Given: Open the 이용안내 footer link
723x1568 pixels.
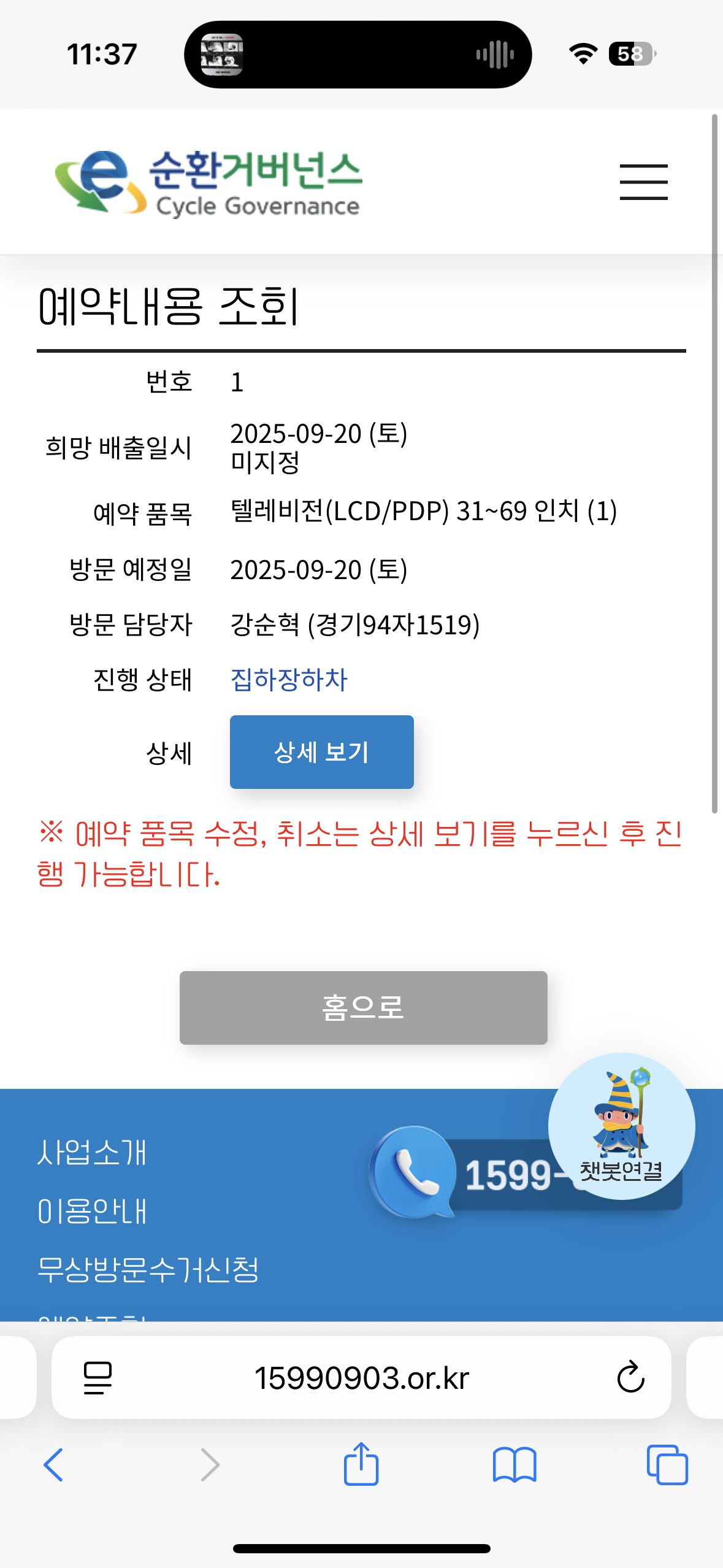Looking at the screenshot, I should pyautogui.click(x=92, y=1211).
